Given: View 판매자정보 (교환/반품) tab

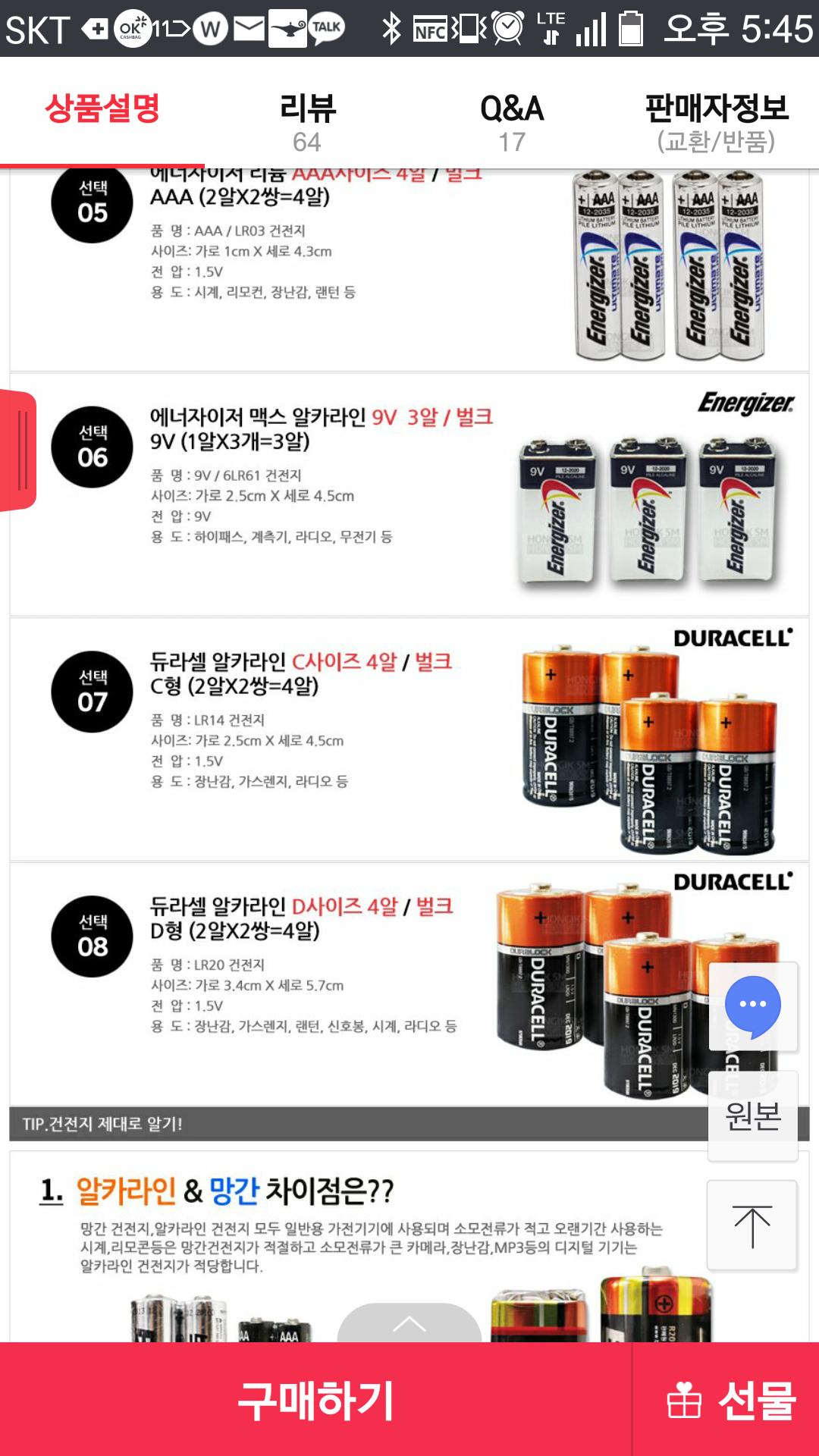Looking at the screenshot, I should click(717, 121).
